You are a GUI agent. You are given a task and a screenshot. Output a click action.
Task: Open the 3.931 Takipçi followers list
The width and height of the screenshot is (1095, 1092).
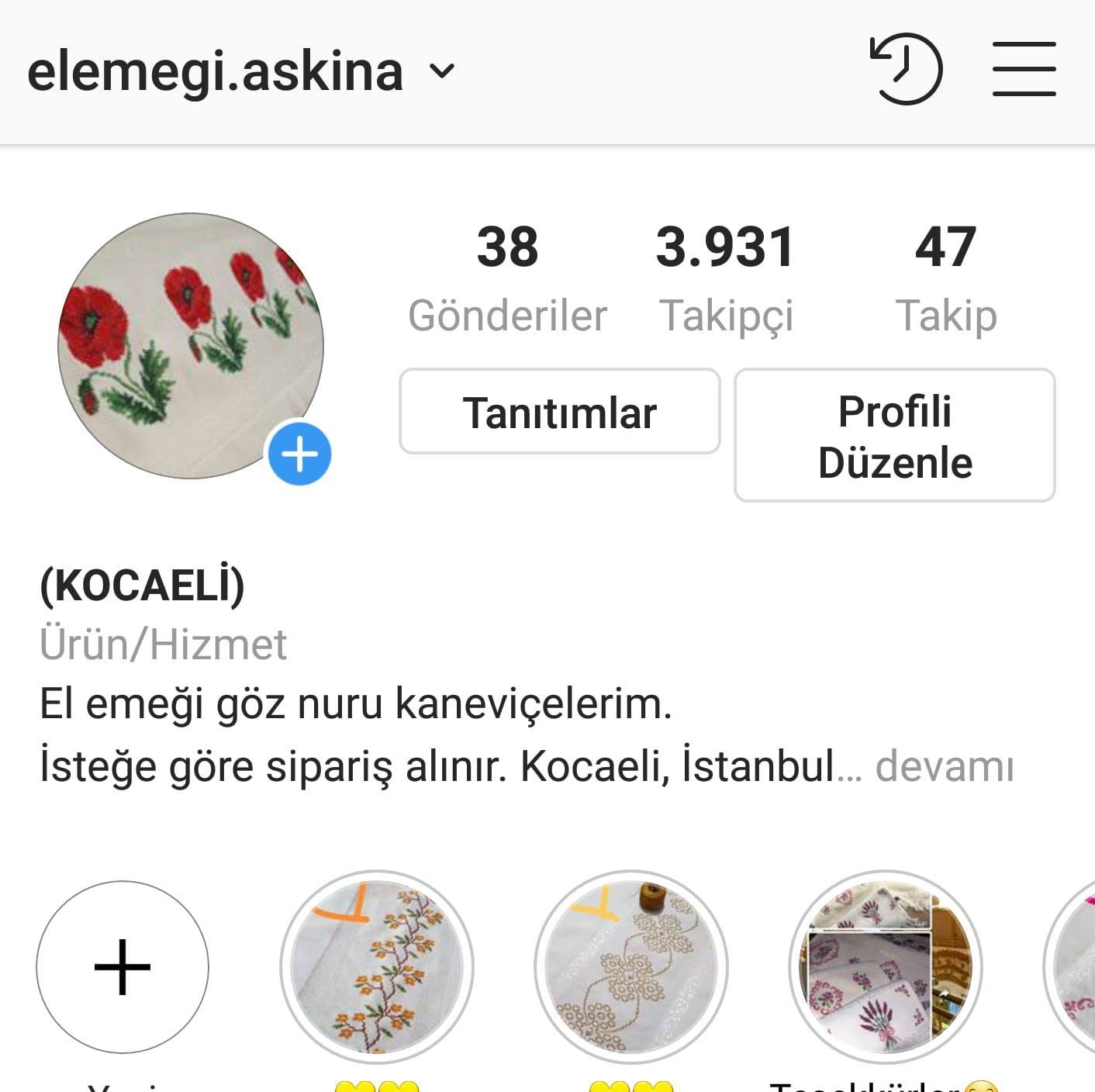pyautogui.click(x=726, y=279)
